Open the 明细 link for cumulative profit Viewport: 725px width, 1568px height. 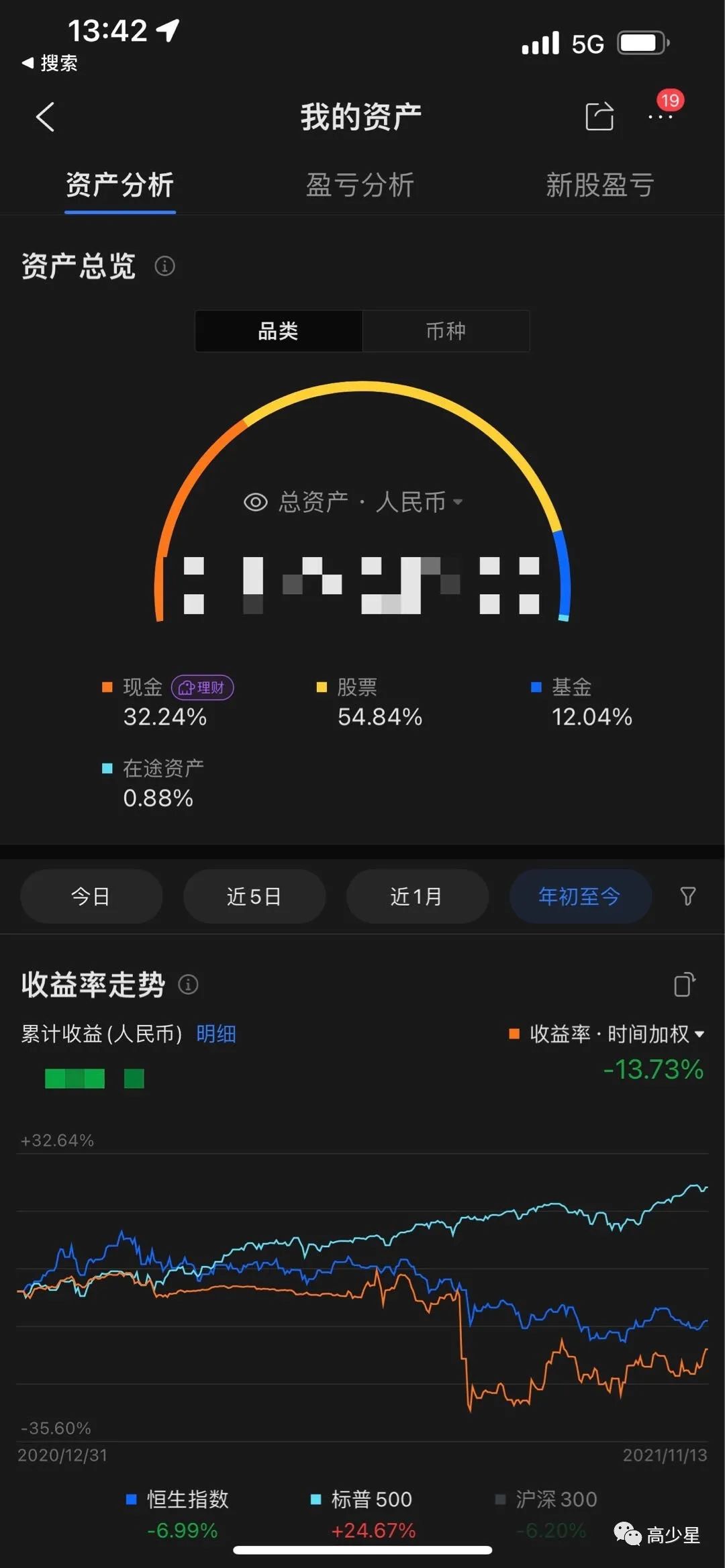[216, 1034]
